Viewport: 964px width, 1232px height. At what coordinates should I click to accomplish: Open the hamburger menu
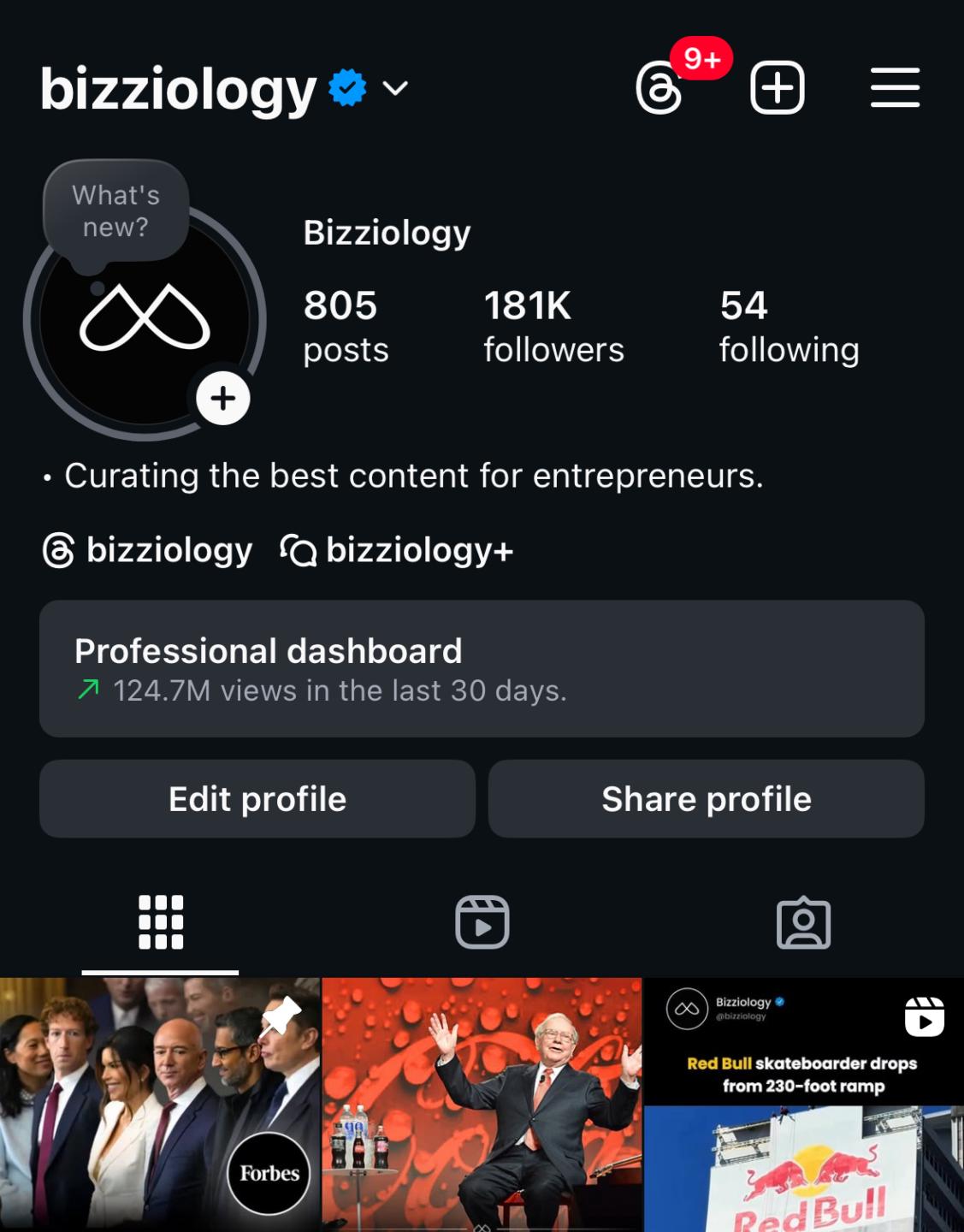[x=895, y=88]
